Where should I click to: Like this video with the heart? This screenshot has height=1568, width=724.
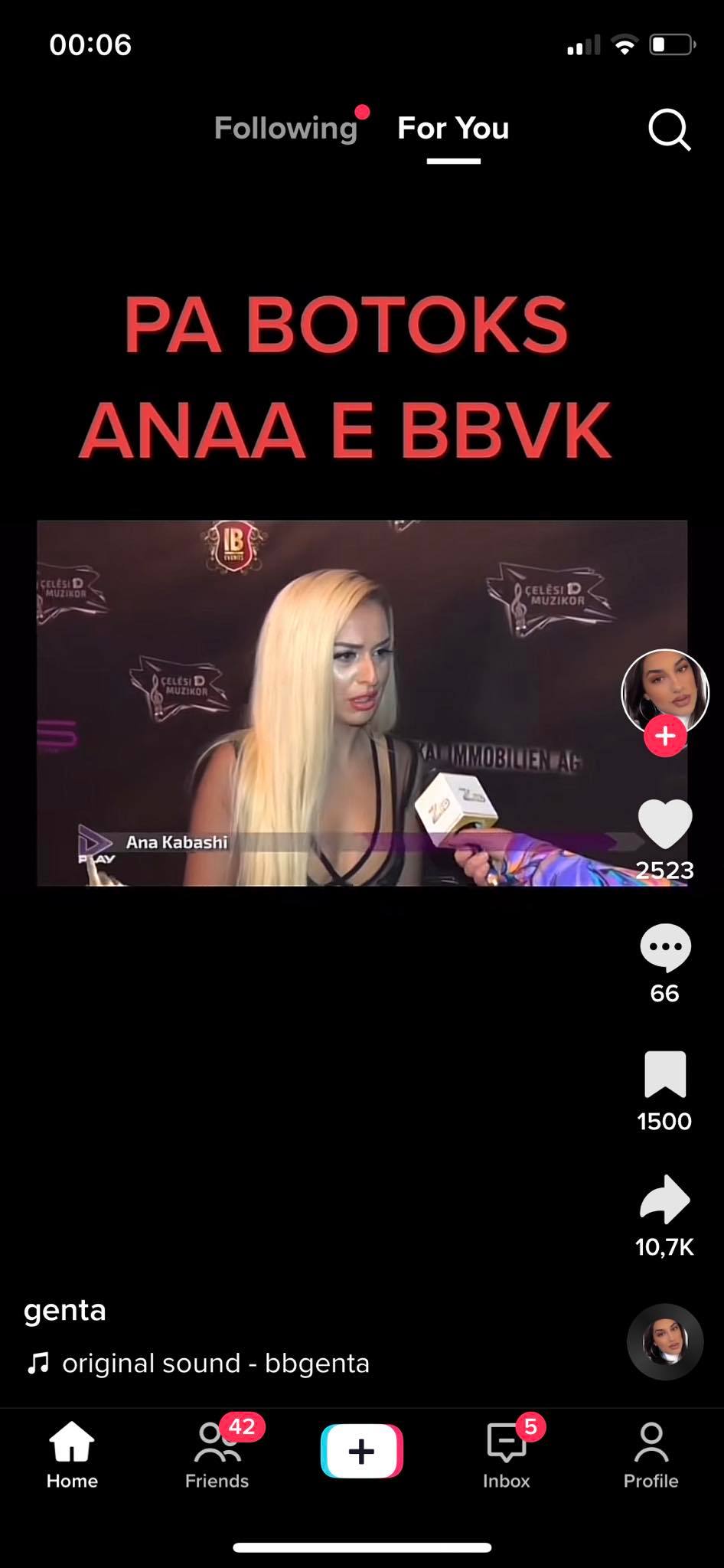point(664,825)
